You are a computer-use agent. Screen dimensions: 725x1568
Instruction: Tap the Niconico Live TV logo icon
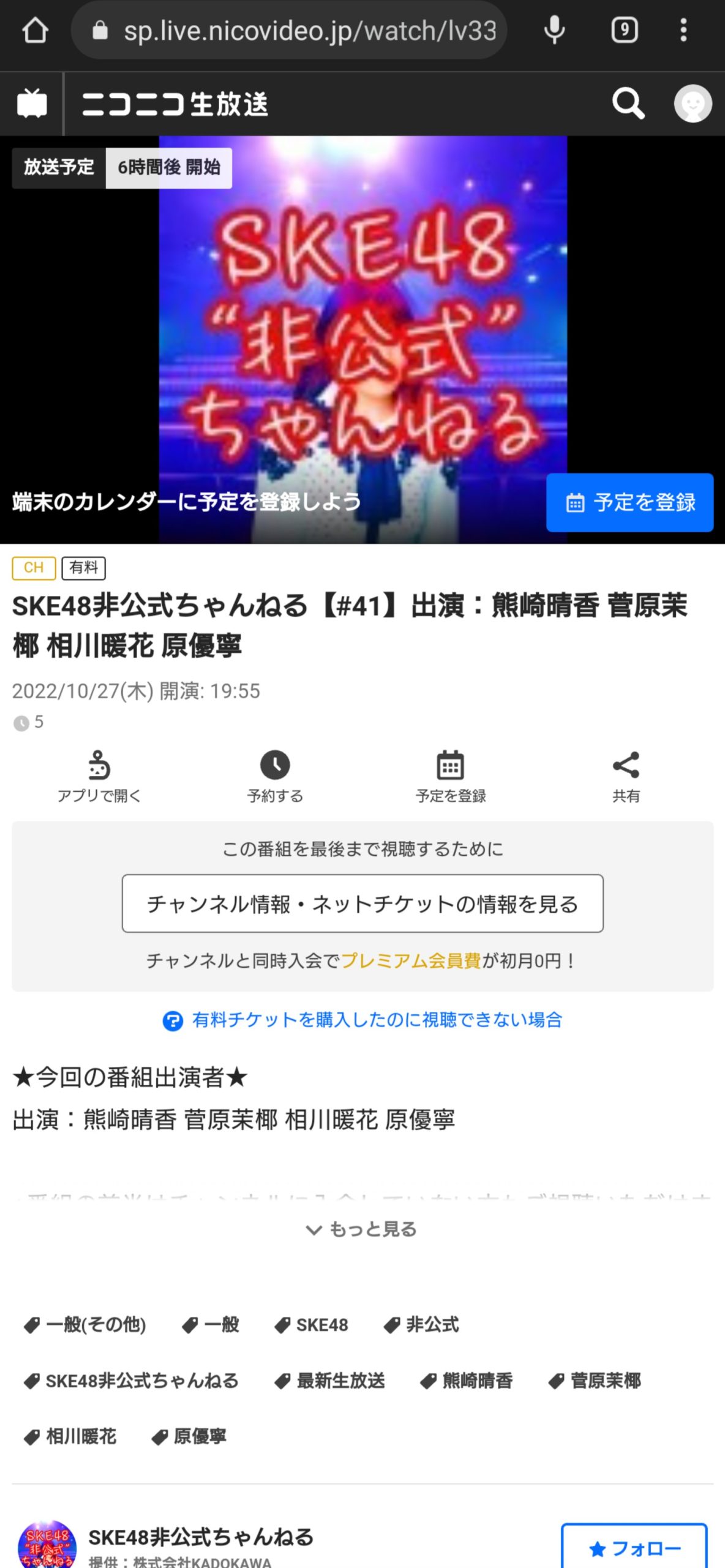tap(32, 104)
